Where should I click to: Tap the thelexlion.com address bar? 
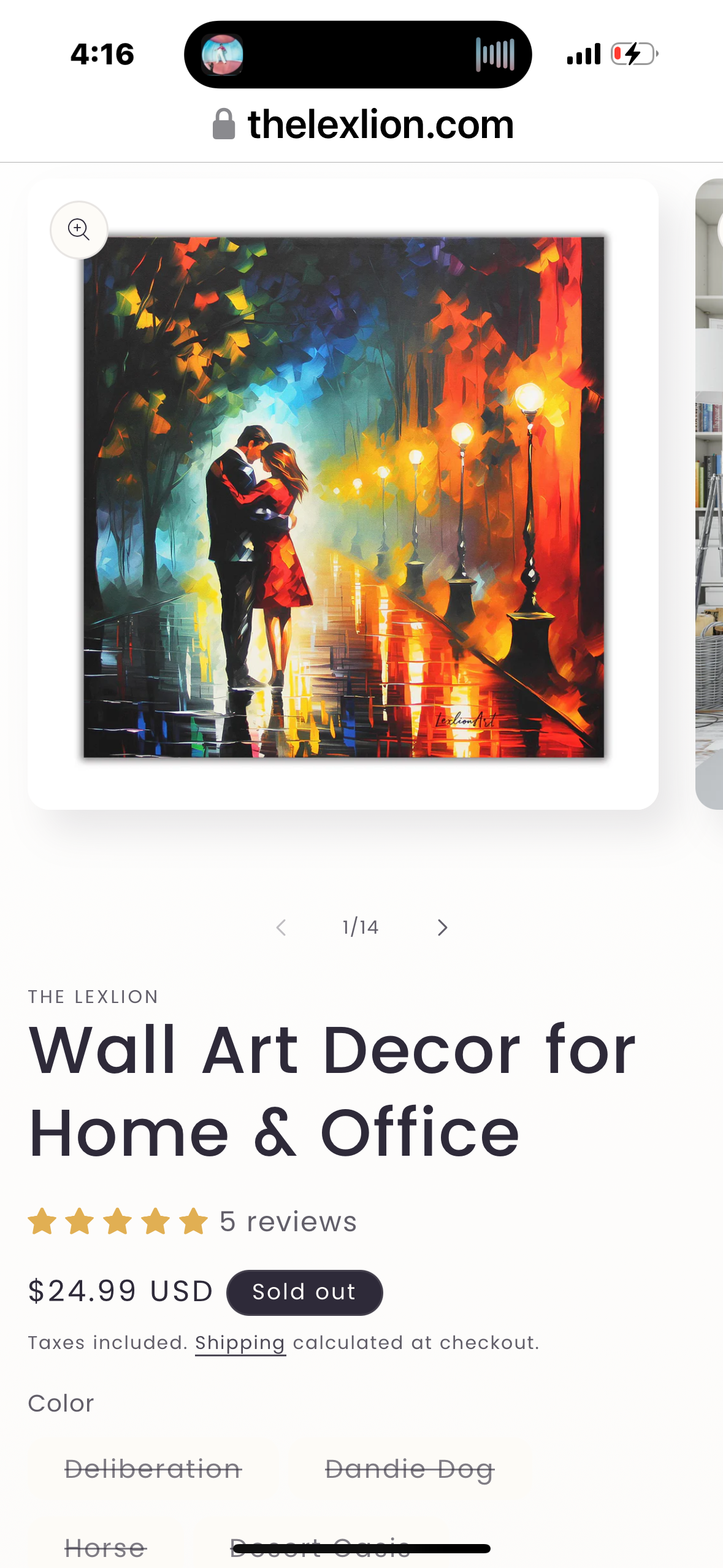pos(363,125)
